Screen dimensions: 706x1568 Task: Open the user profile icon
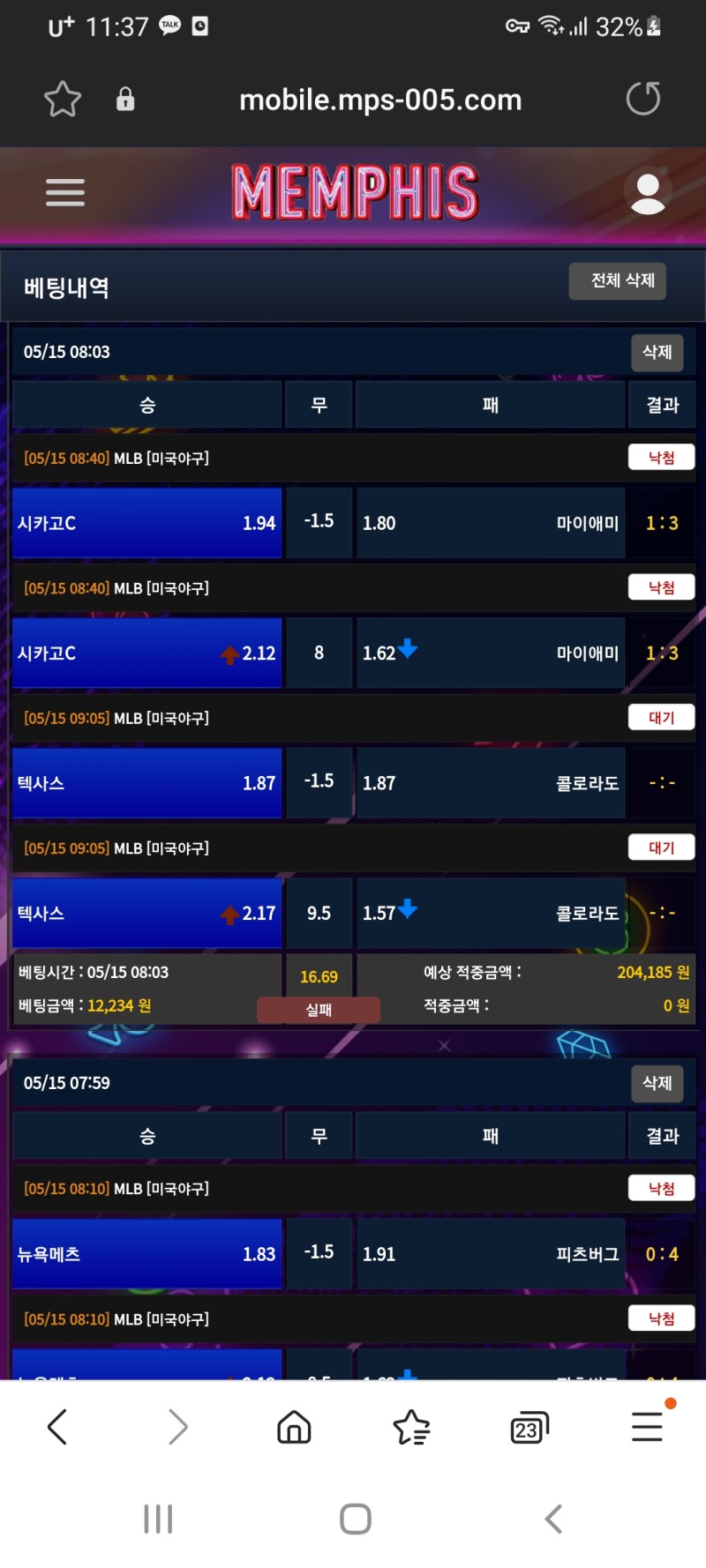point(647,192)
